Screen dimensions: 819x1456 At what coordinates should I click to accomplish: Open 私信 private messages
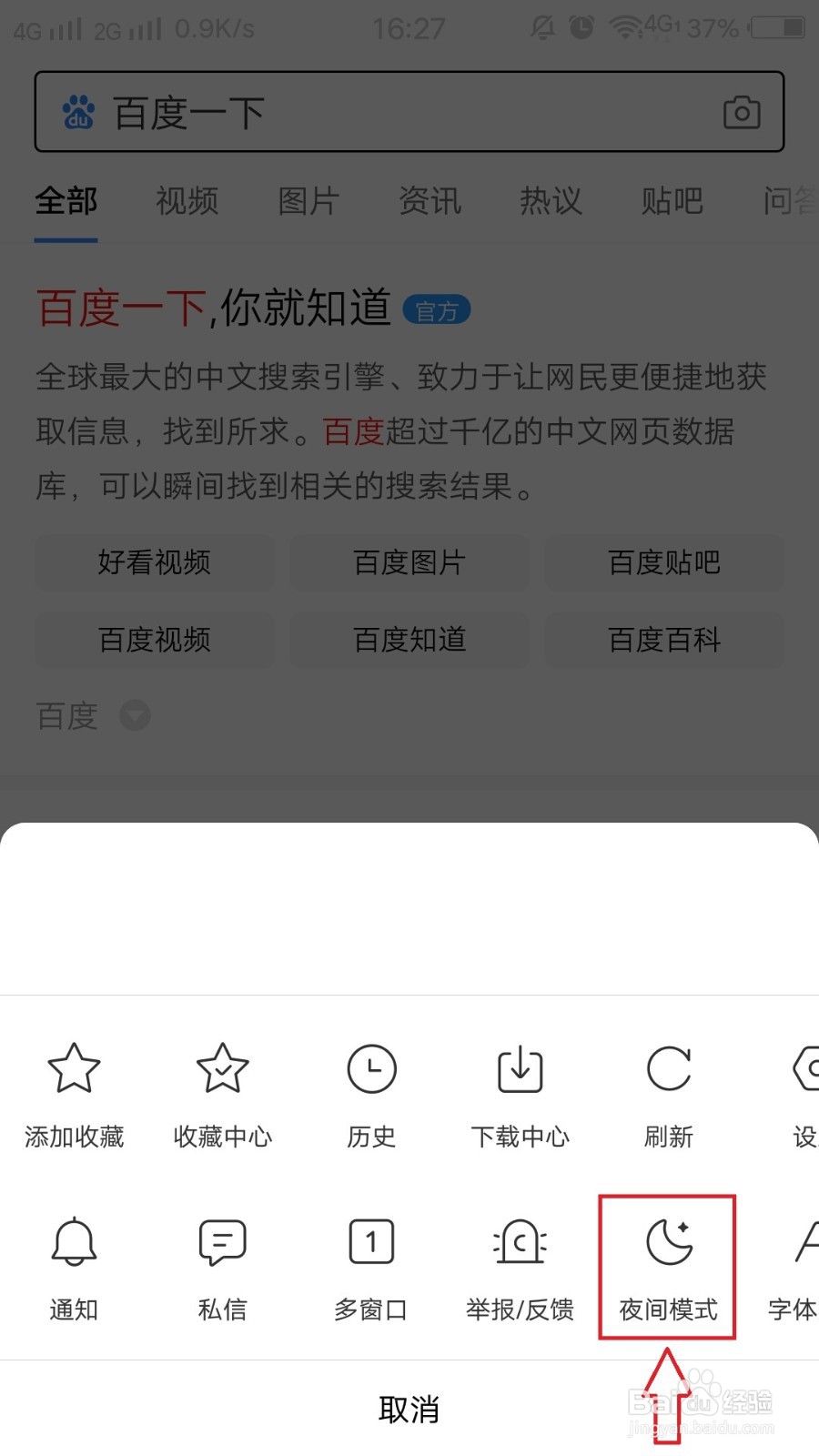(x=221, y=1267)
